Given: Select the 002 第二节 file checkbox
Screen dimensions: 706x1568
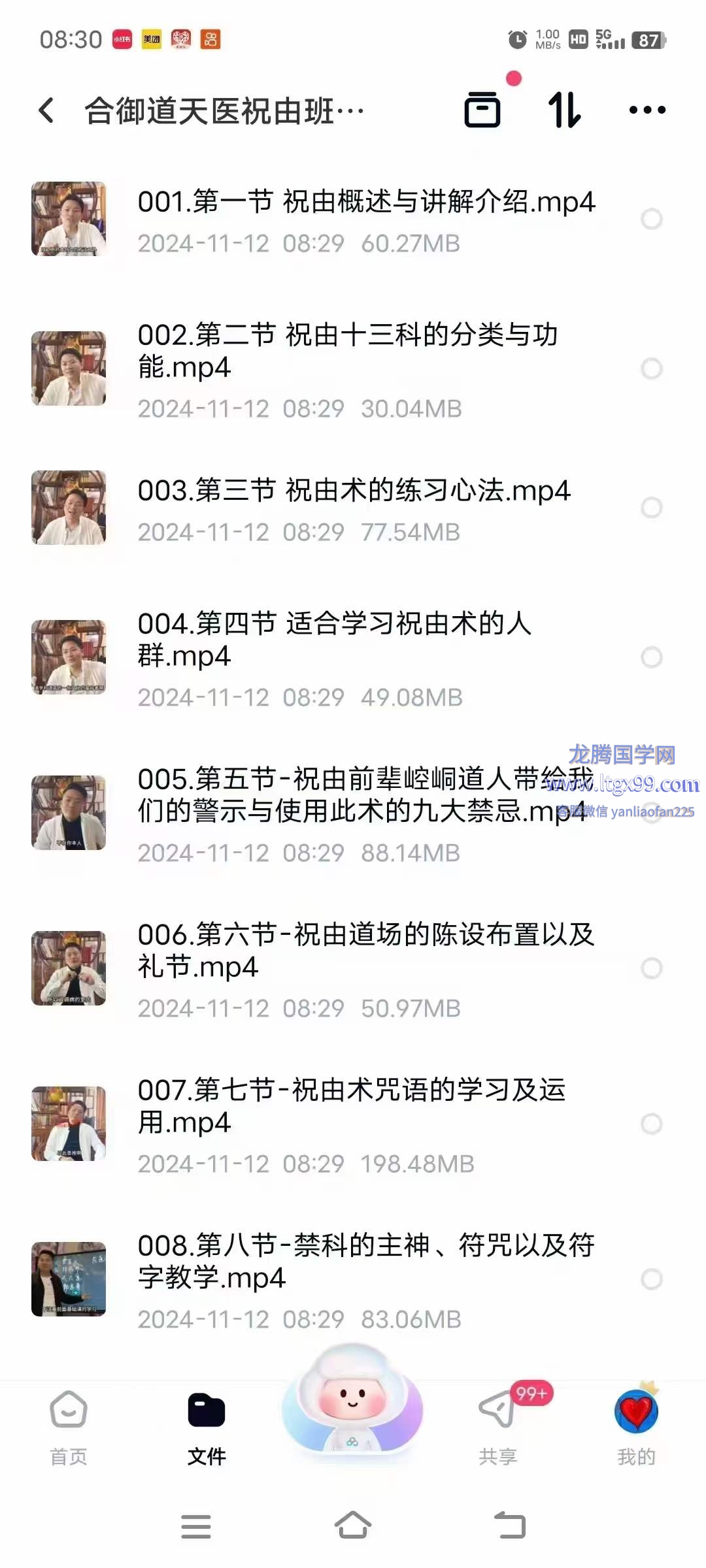Looking at the screenshot, I should click(x=651, y=368).
